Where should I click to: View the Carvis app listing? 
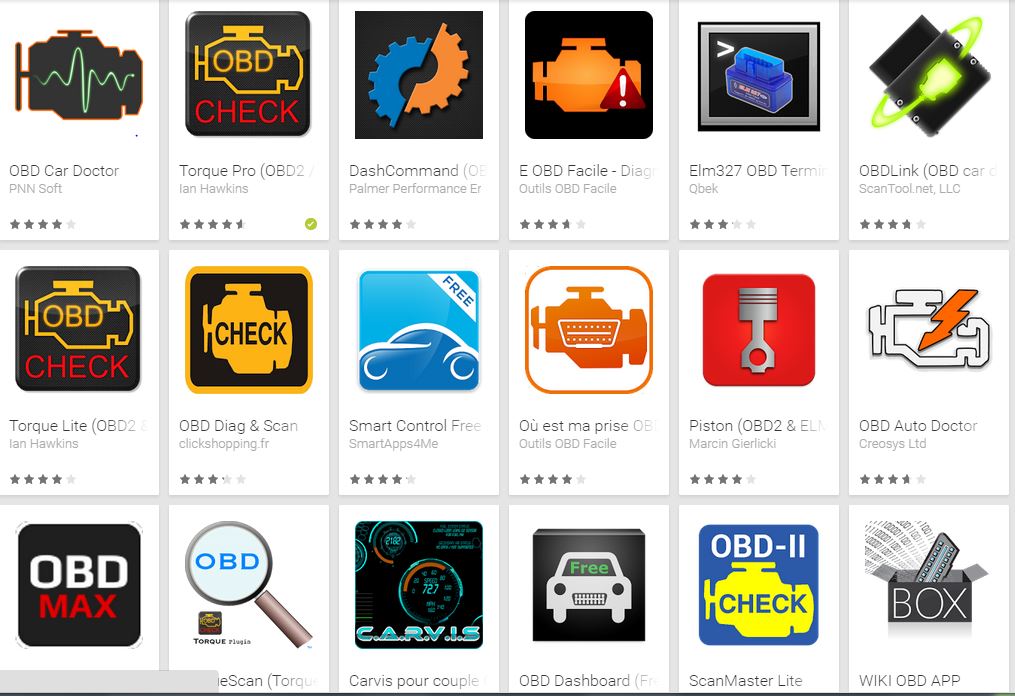[418, 585]
